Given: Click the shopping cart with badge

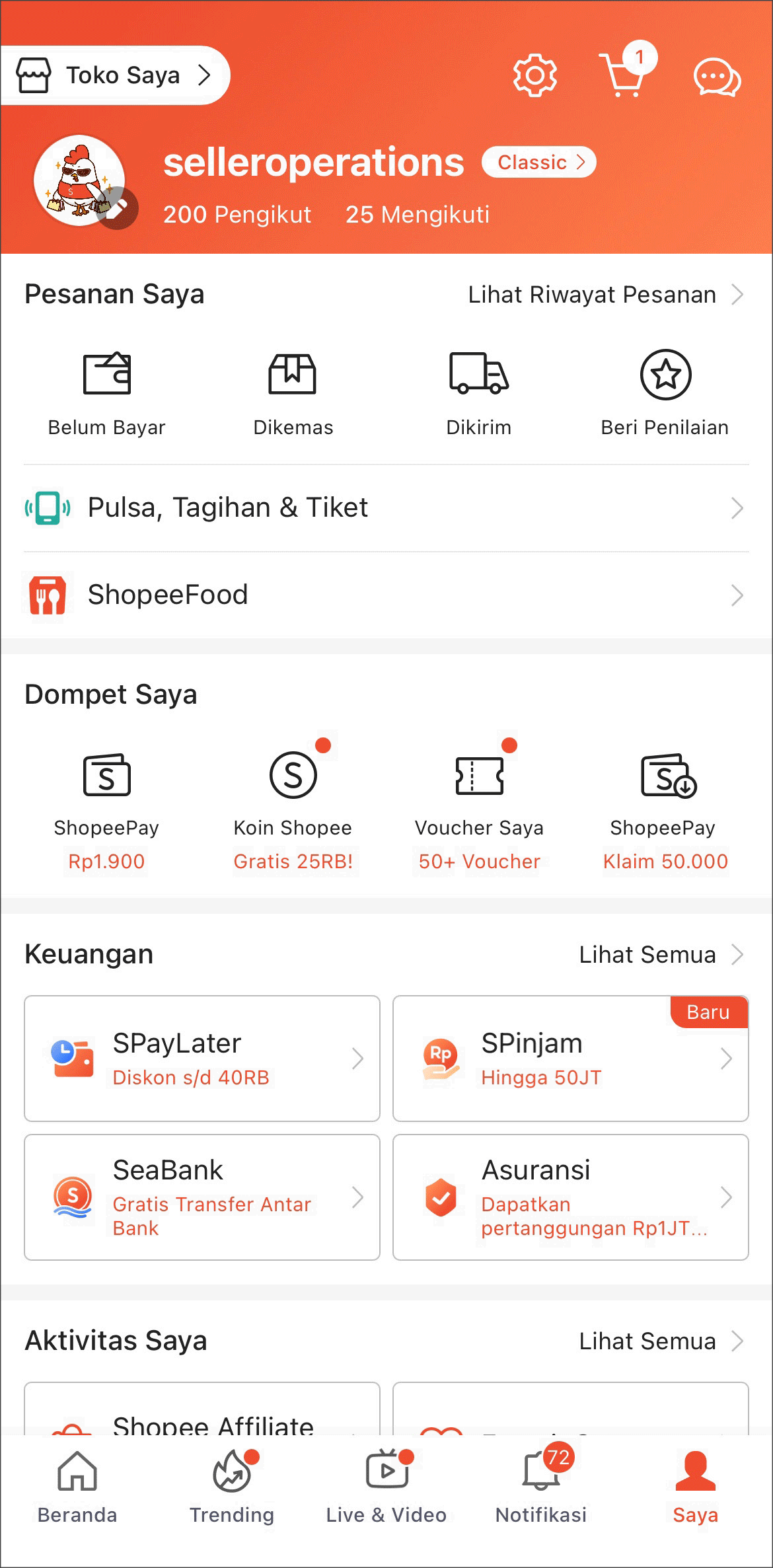Looking at the screenshot, I should point(624,76).
